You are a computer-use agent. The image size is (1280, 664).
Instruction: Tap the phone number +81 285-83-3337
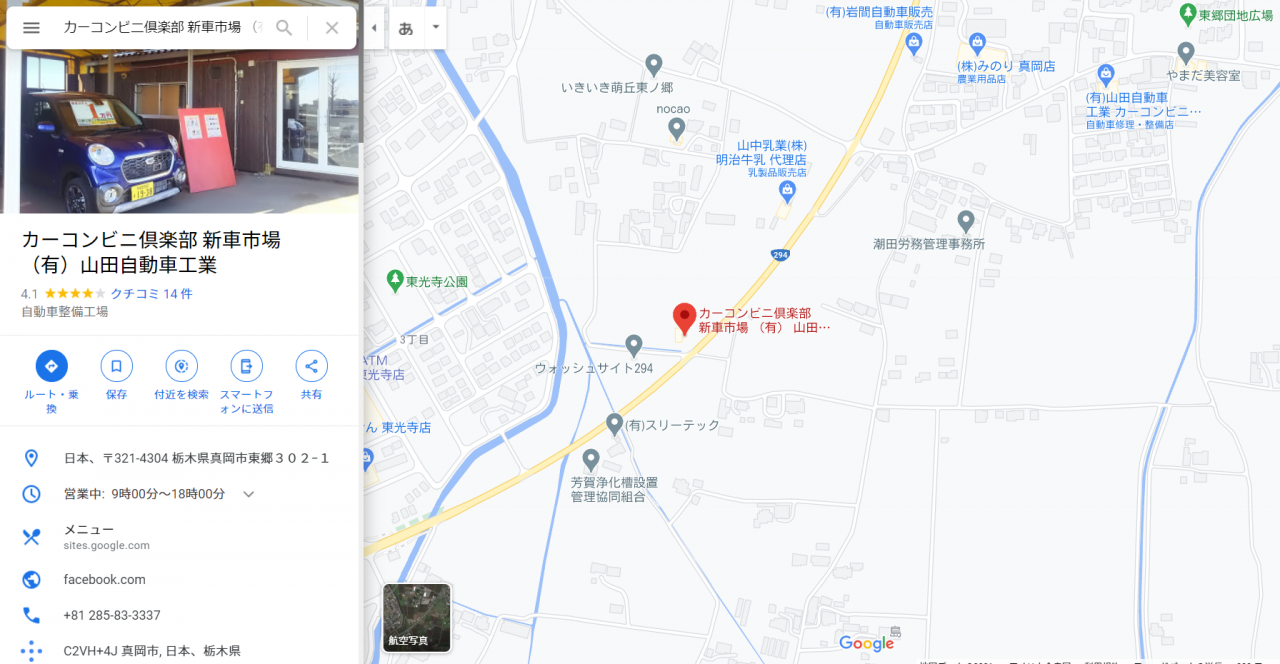pyautogui.click(x=112, y=615)
